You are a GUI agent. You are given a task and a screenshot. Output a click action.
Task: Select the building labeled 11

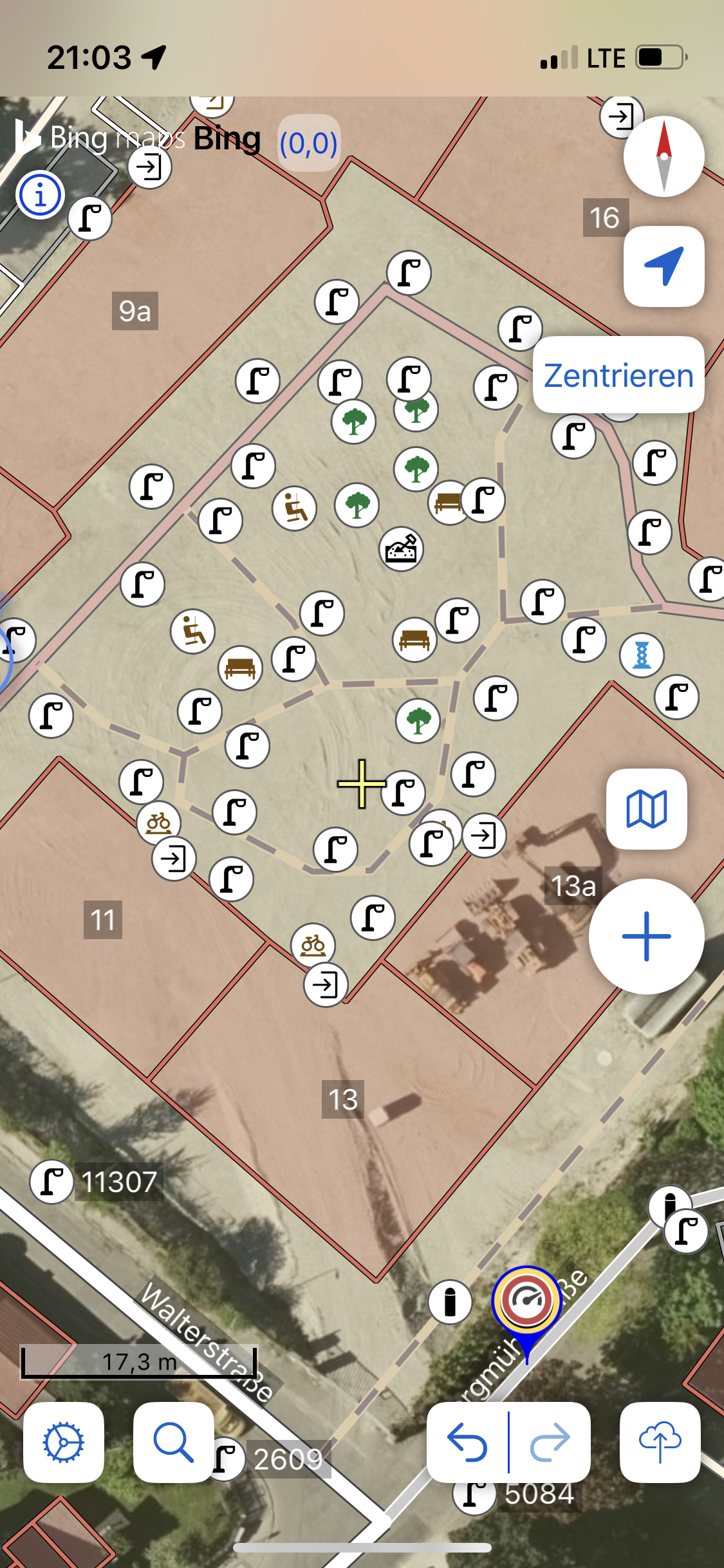pos(103,920)
